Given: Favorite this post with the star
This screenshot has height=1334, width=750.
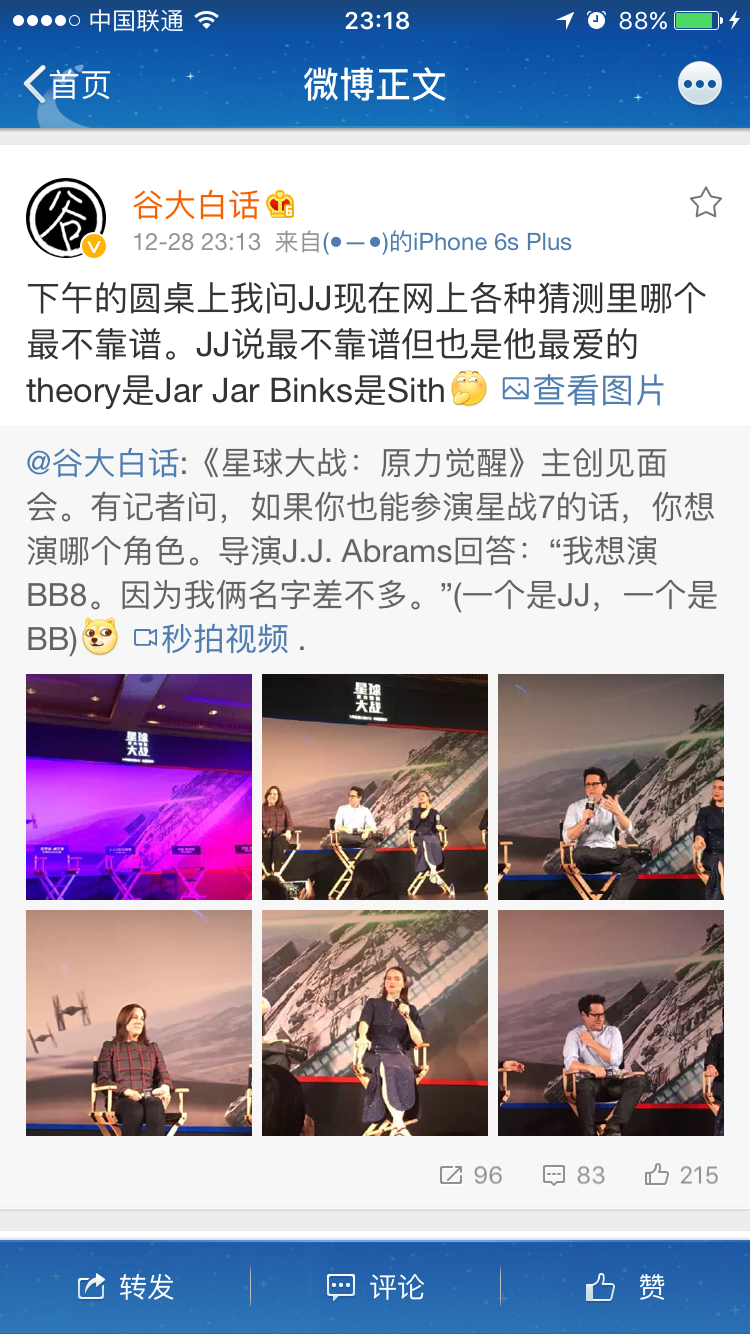Looking at the screenshot, I should pos(705,203).
